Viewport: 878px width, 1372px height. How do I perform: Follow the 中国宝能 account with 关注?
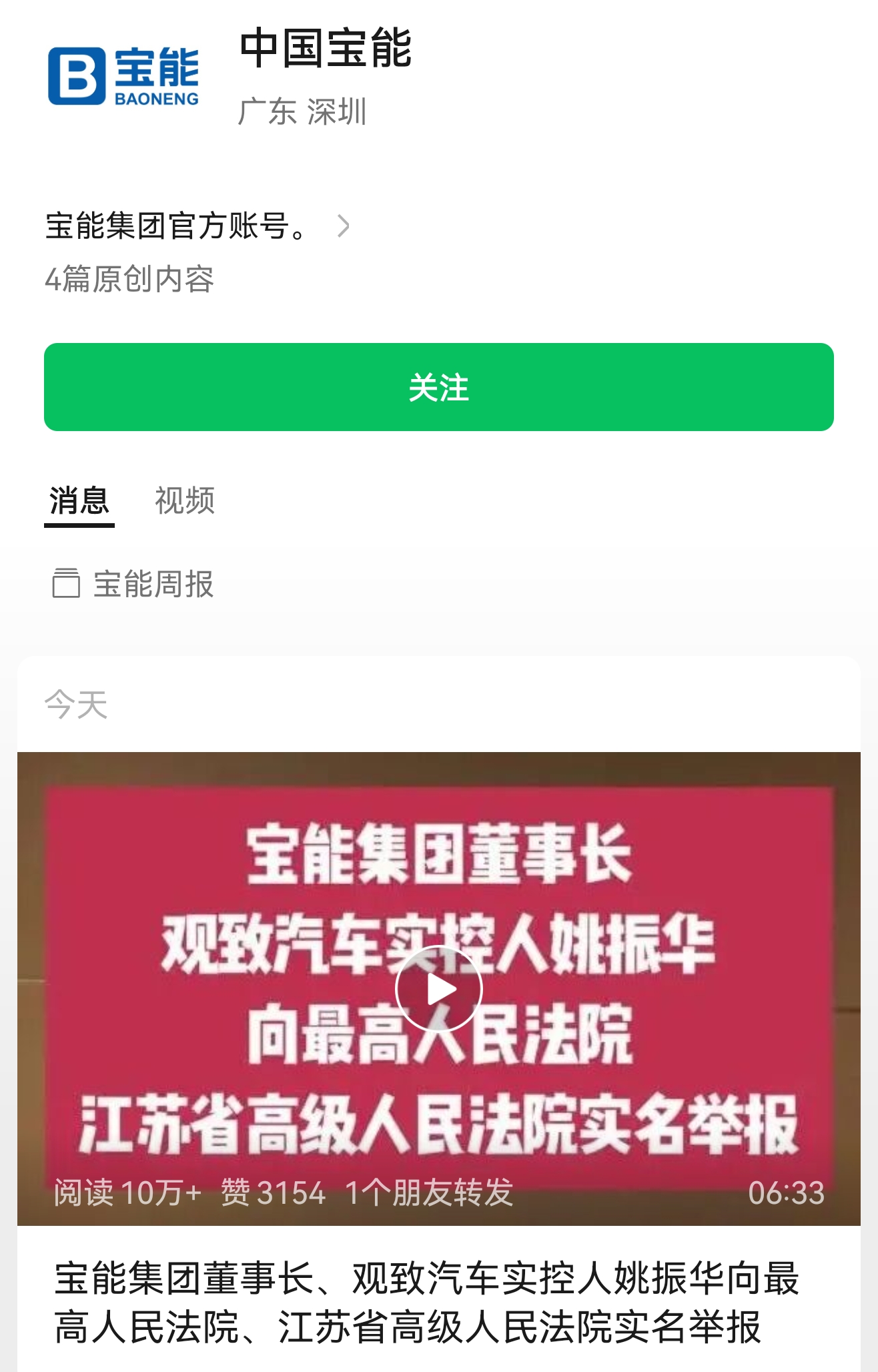tap(438, 387)
